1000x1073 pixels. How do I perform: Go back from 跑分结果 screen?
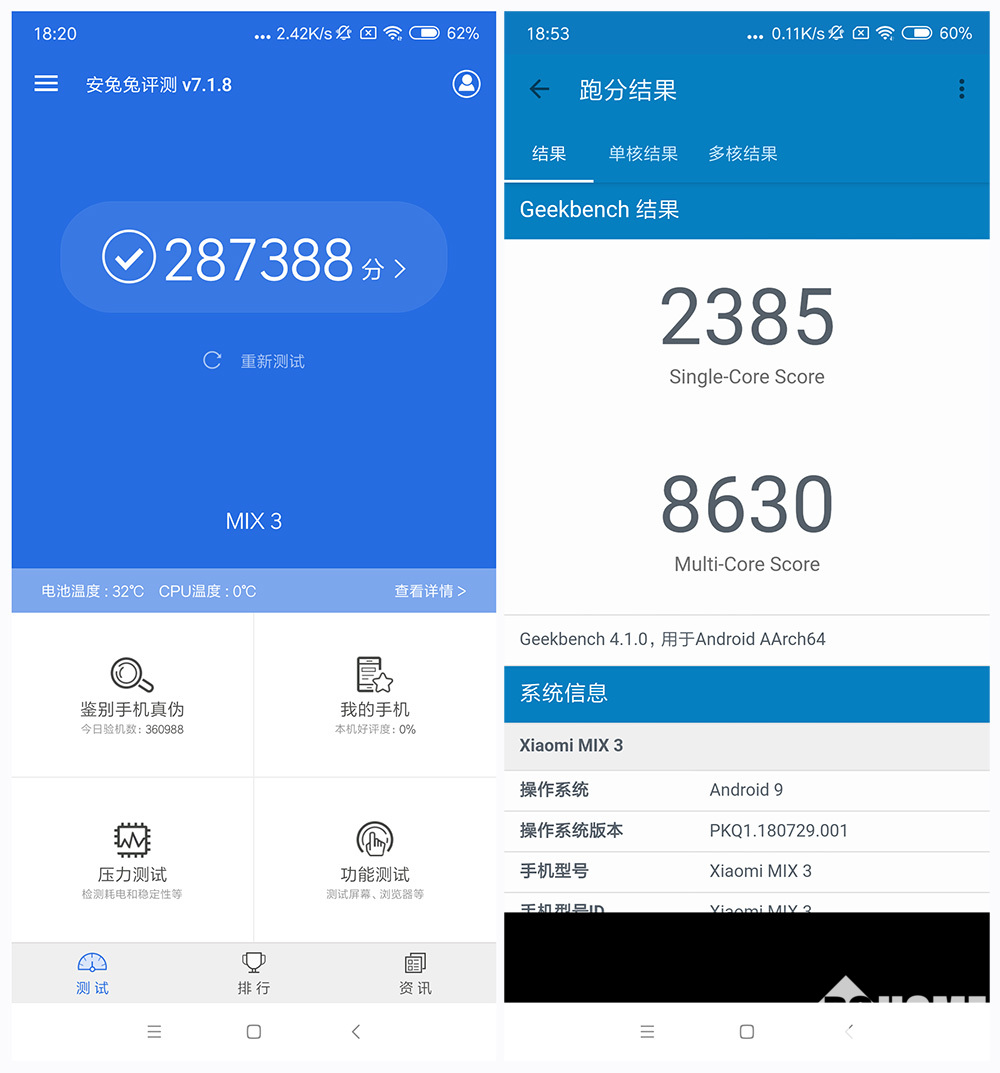pos(539,89)
